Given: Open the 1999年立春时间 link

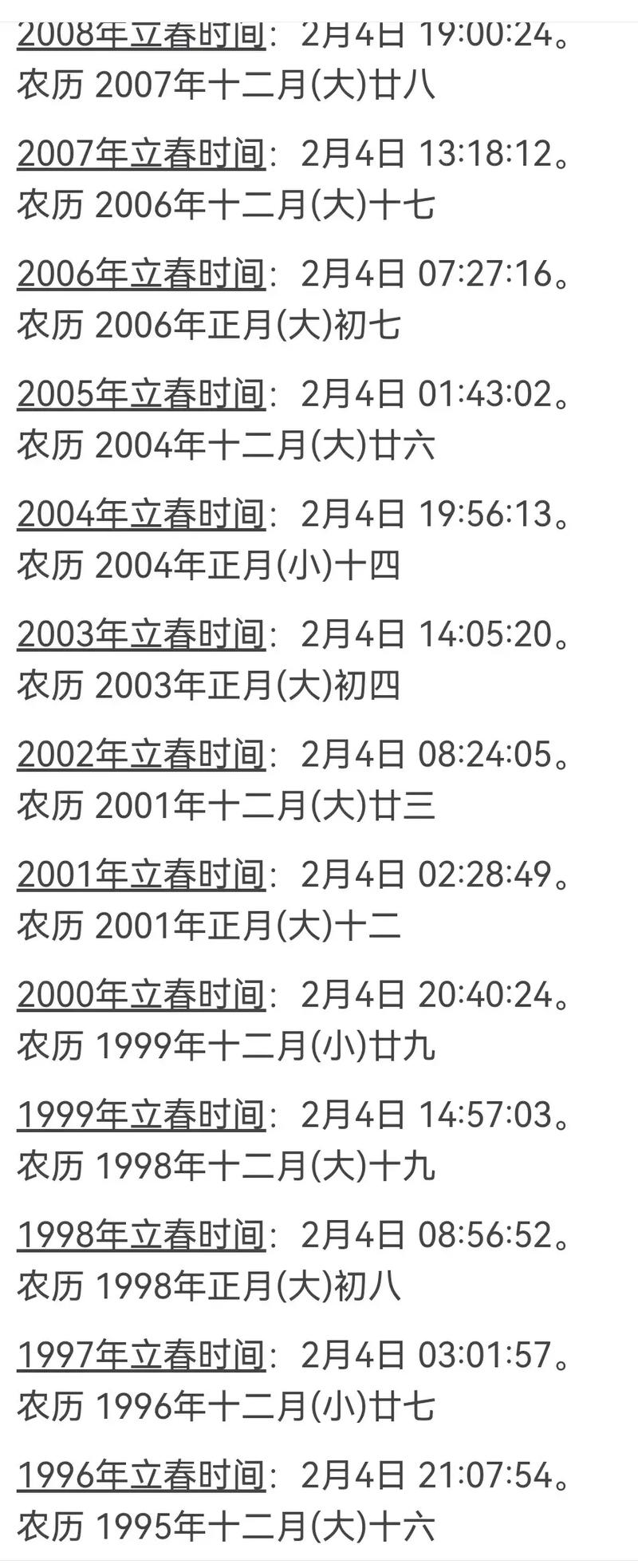Looking at the screenshot, I should point(140,1116).
